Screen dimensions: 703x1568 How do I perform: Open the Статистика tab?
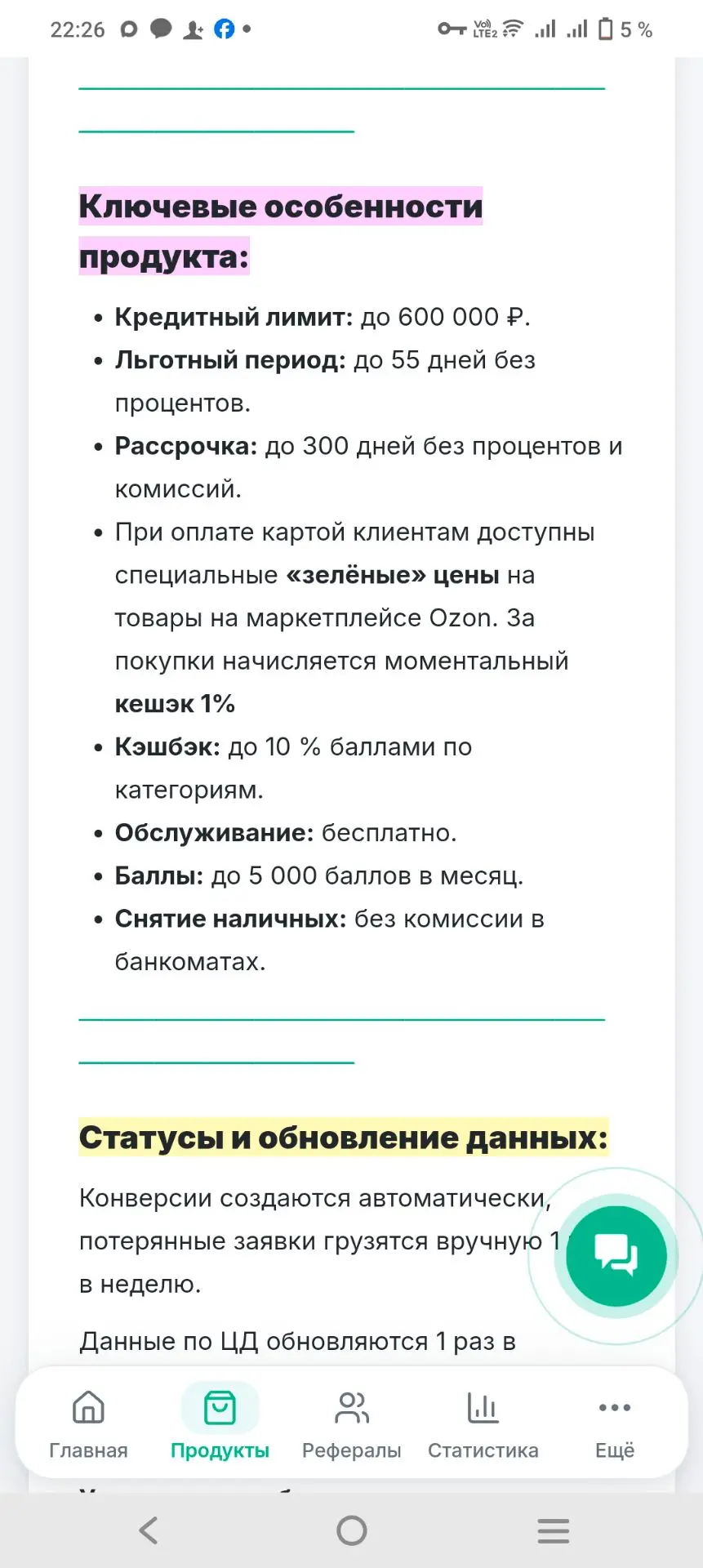pyautogui.click(x=483, y=1425)
